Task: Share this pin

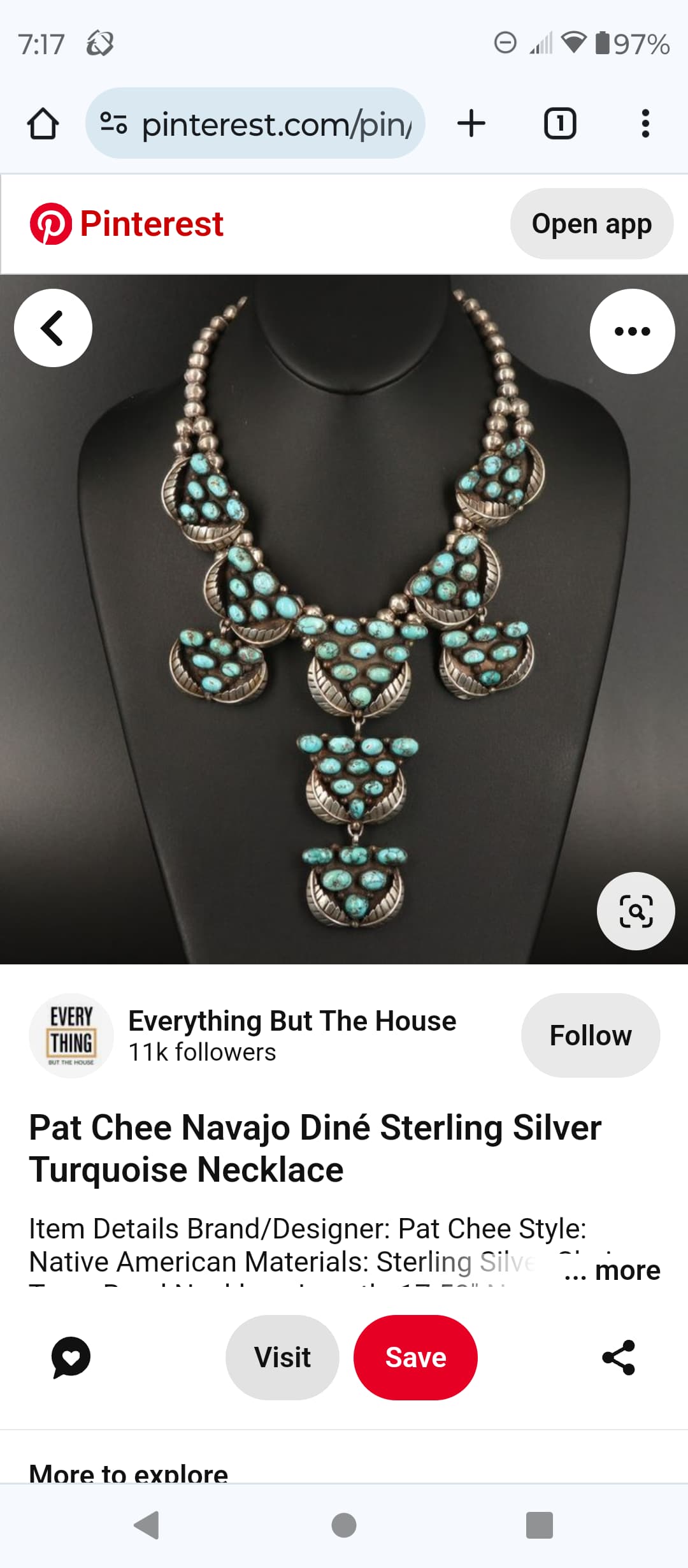Action: point(619,1357)
